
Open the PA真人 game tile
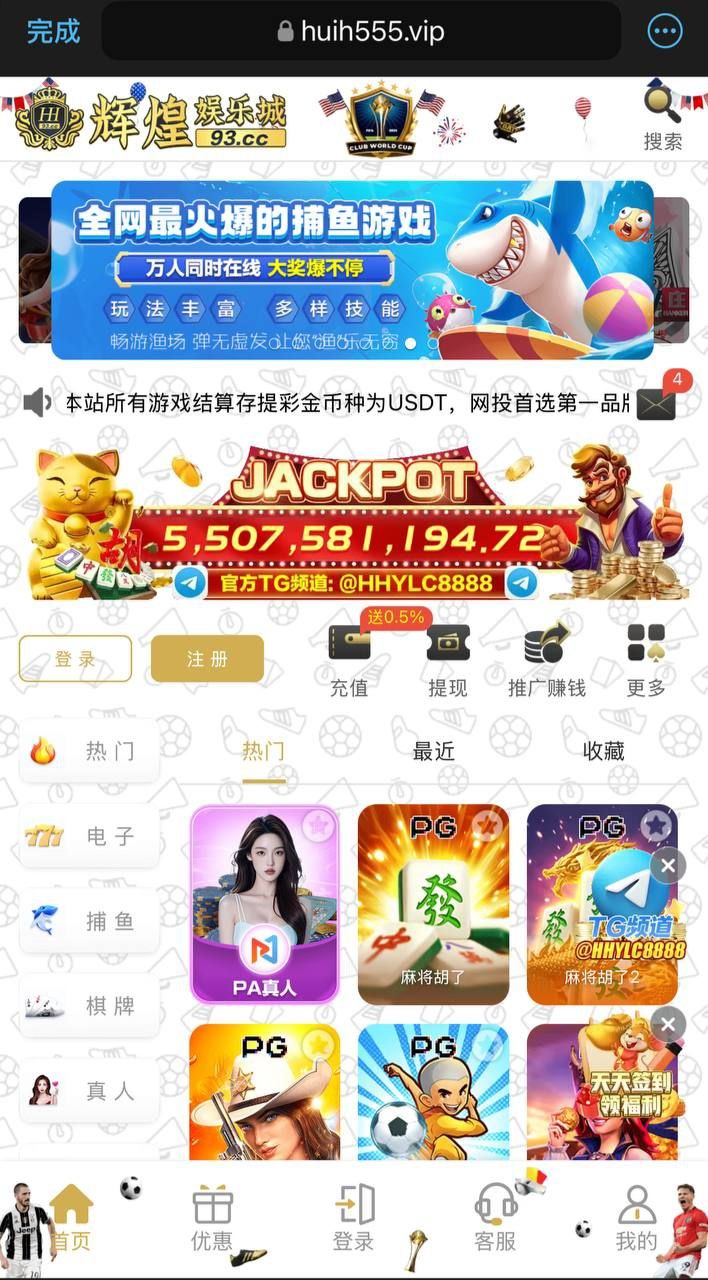(x=264, y=903)
